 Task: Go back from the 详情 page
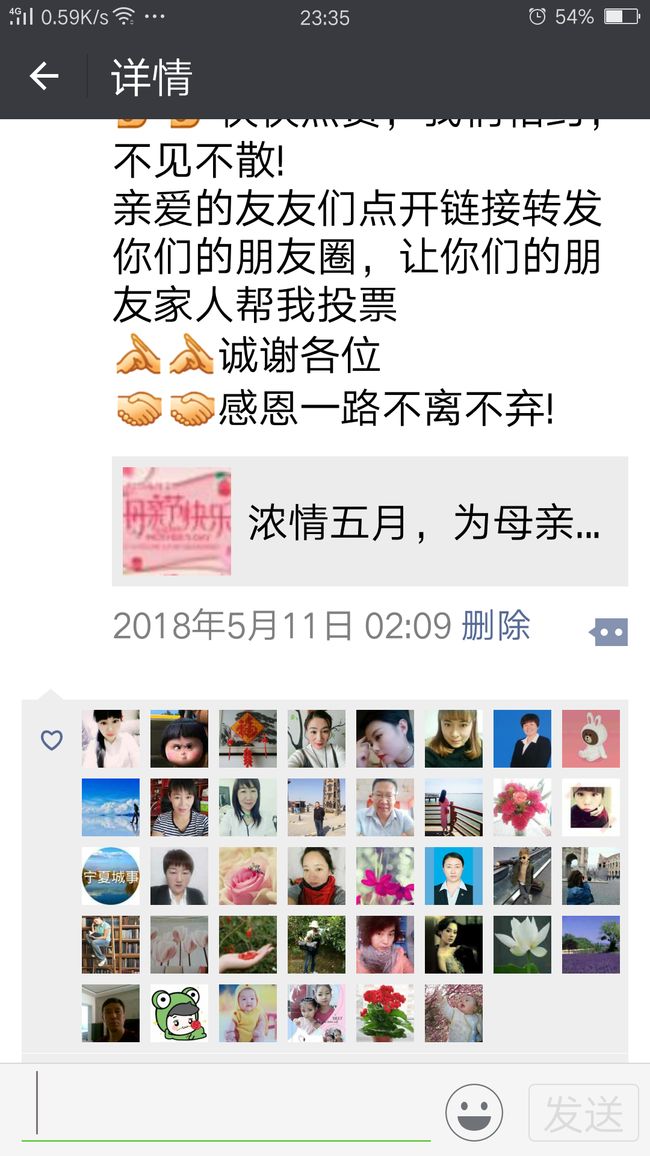pos(43,76)
